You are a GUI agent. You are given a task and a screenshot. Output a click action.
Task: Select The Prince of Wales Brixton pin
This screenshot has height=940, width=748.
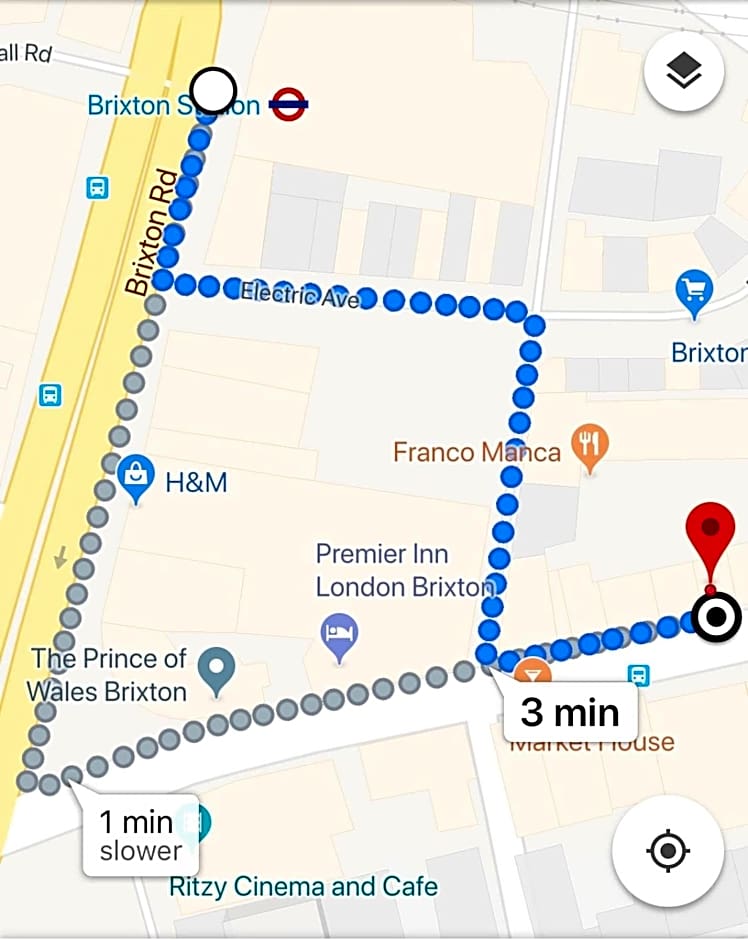[x=216, y=670]
